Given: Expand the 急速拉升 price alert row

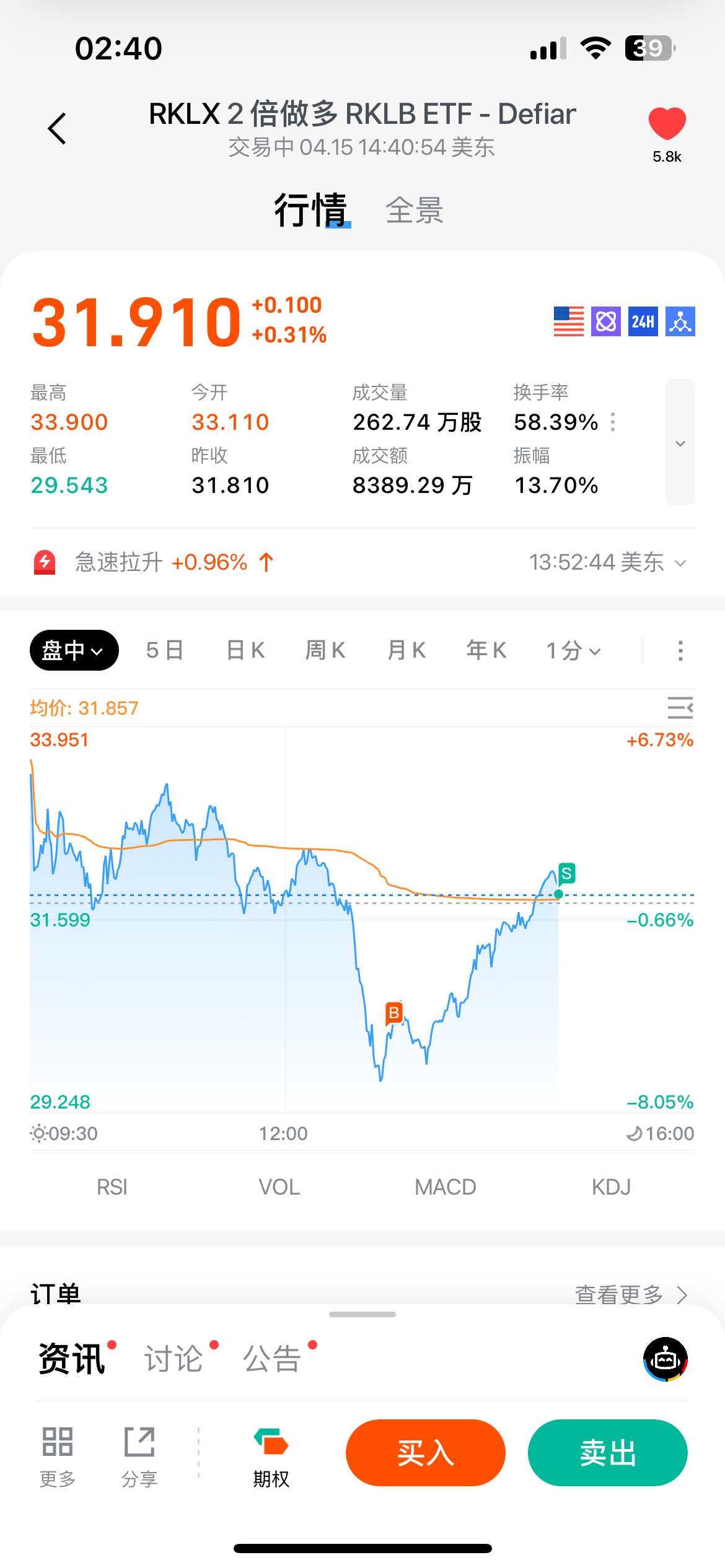Looking at the screenshot, I should click(x=680, y=563).
